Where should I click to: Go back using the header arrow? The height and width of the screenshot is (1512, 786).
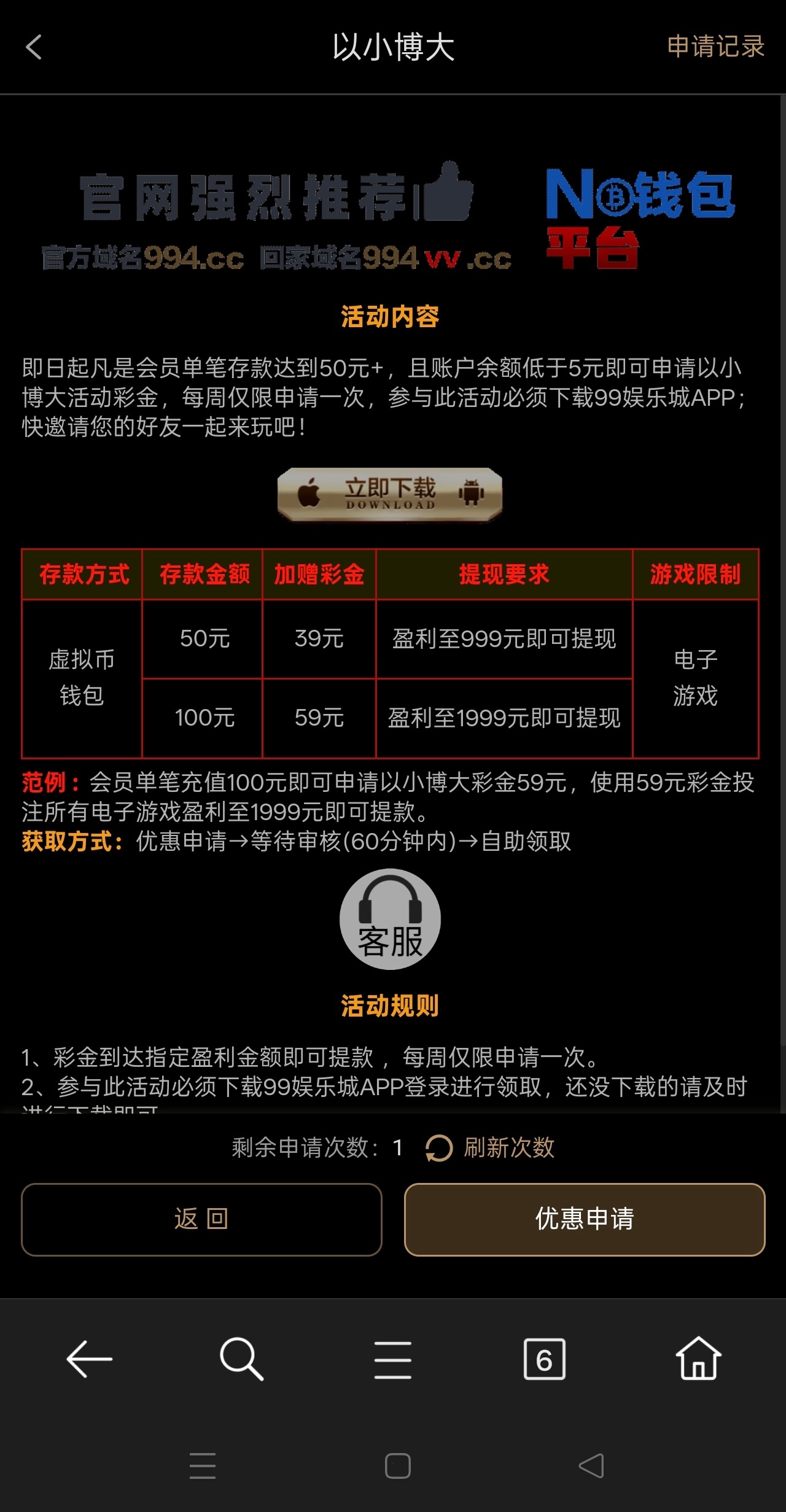(x=34, y=47)
